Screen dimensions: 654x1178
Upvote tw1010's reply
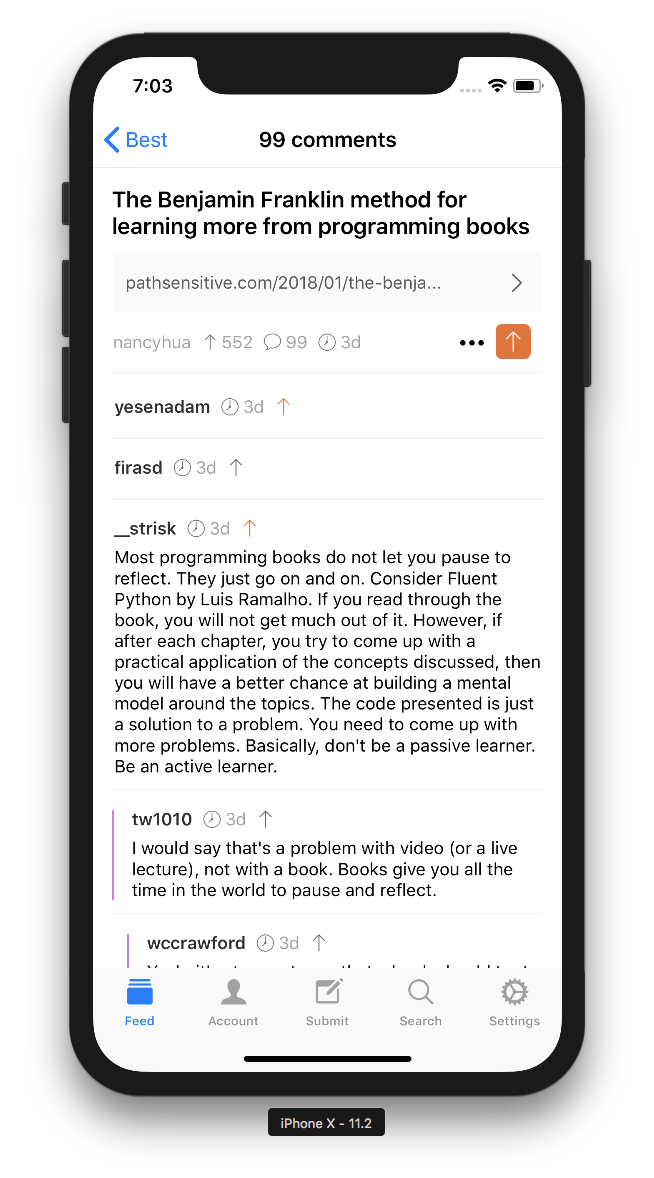pyautogui.click(x=266, y=819)
